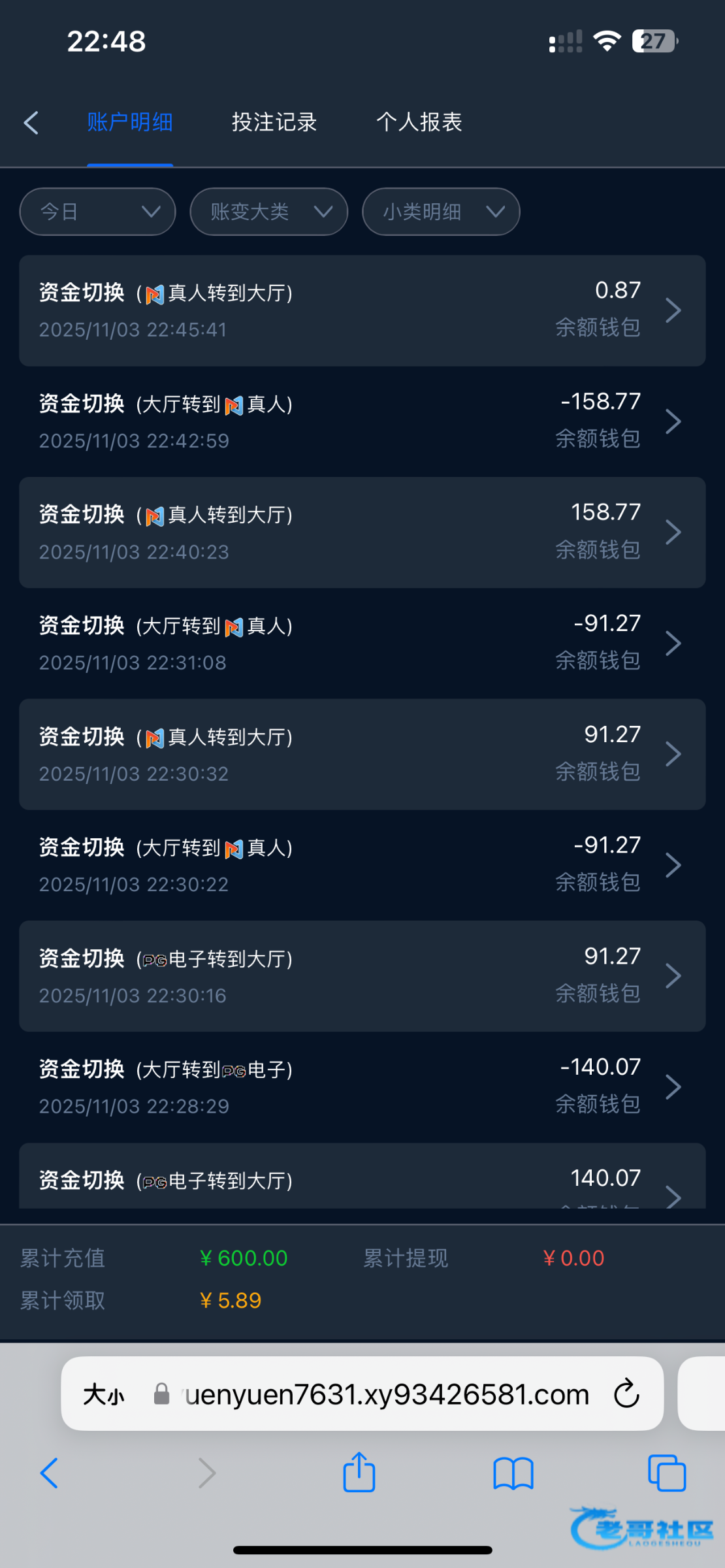Open the 今日 date dropdown
This screenshot has width=725, height=1568.
tap(98, 212)
